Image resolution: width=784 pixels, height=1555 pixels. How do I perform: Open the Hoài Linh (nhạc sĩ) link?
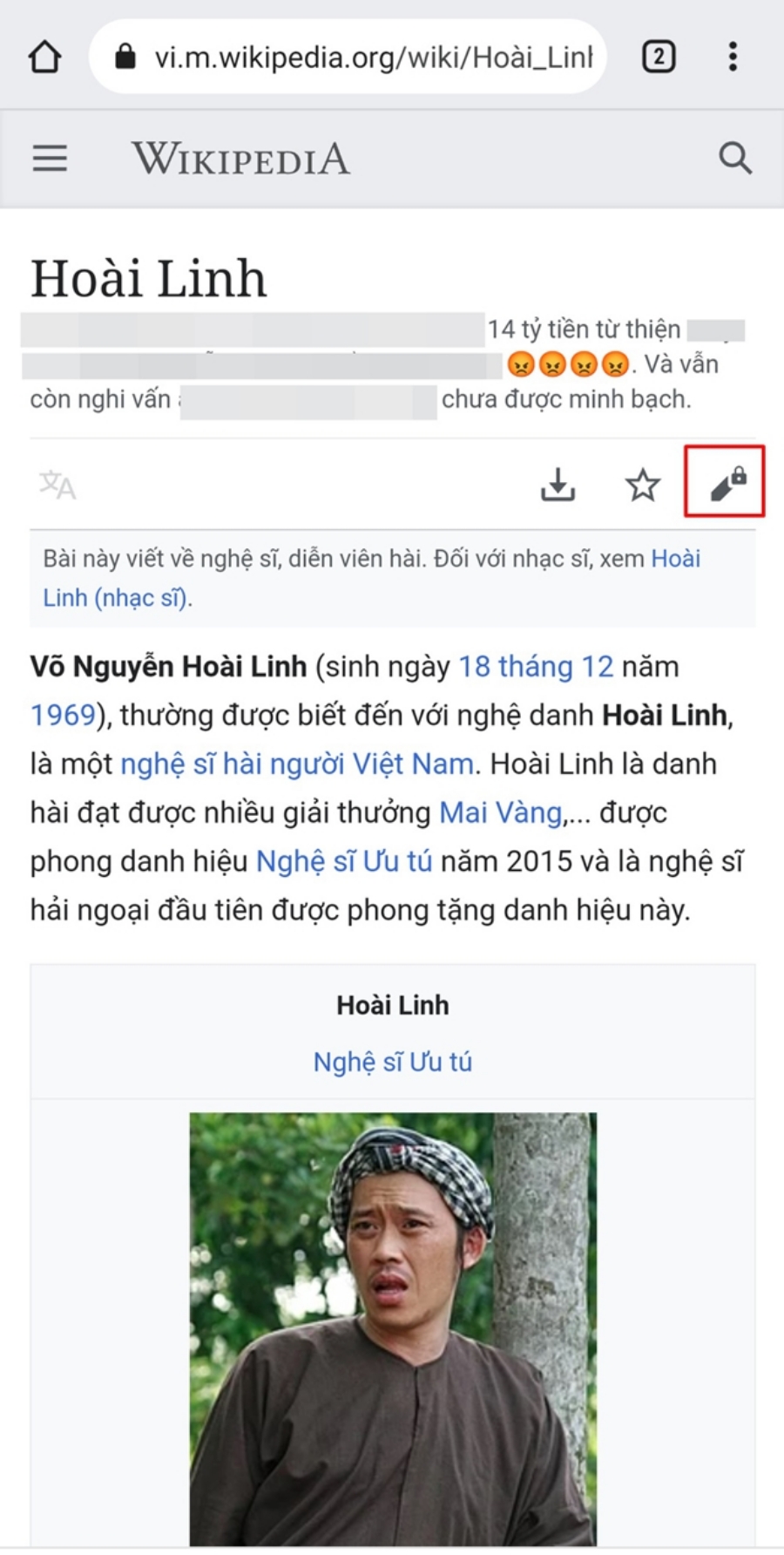pyautogui.click(x=117, y=598)
